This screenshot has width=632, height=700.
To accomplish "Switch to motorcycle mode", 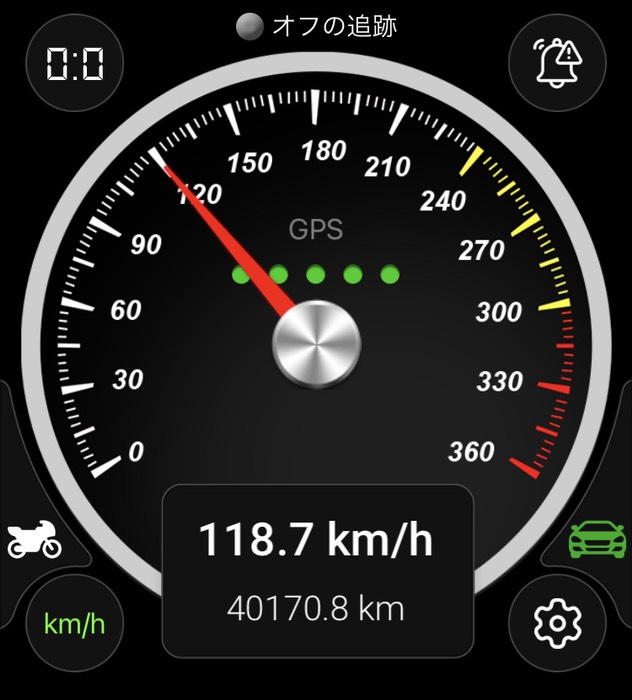I will click(x=35, y=539).
